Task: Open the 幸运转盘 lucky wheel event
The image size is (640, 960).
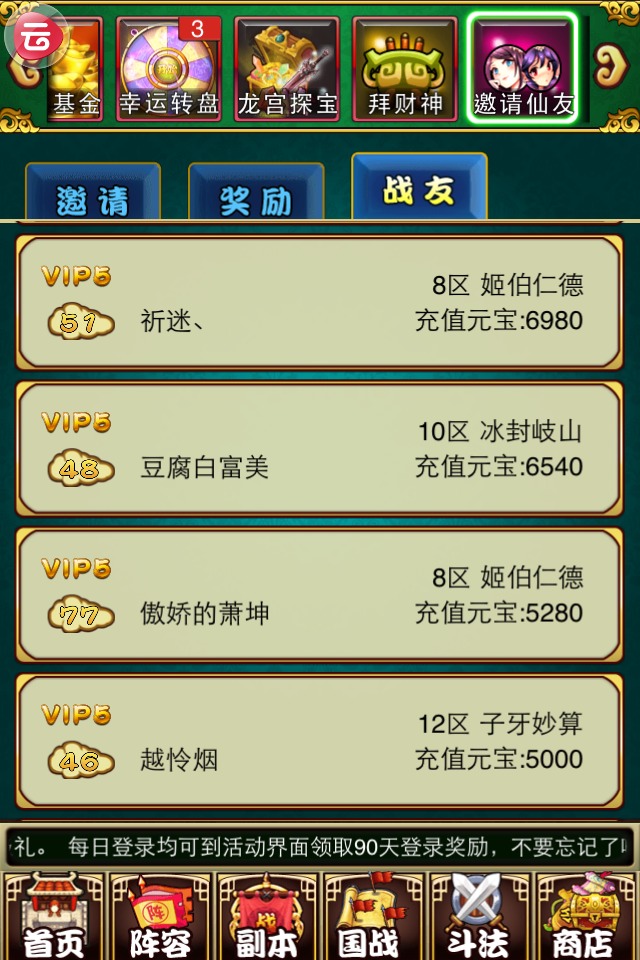Action: pos(169,69)
